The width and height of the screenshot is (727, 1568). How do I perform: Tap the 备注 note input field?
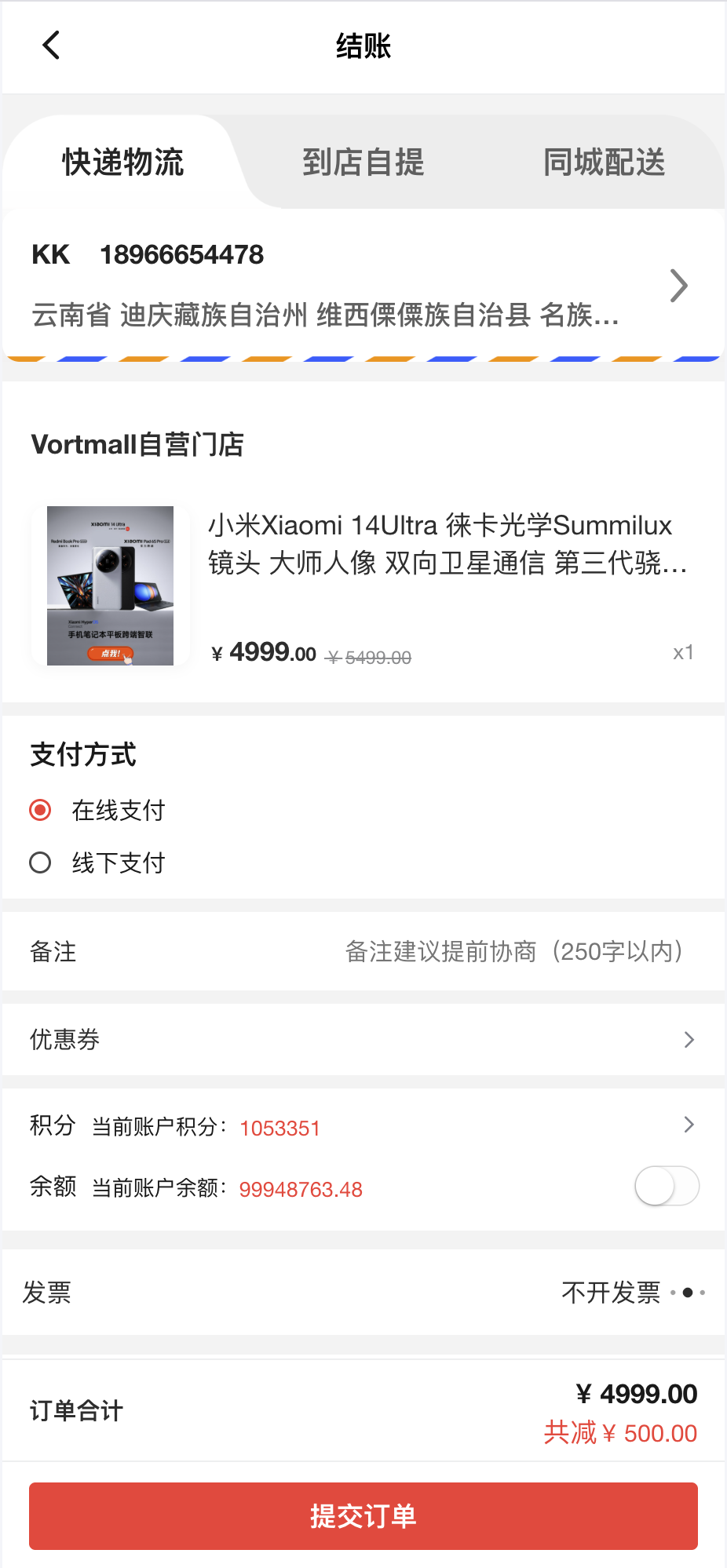tap(513, 952)
